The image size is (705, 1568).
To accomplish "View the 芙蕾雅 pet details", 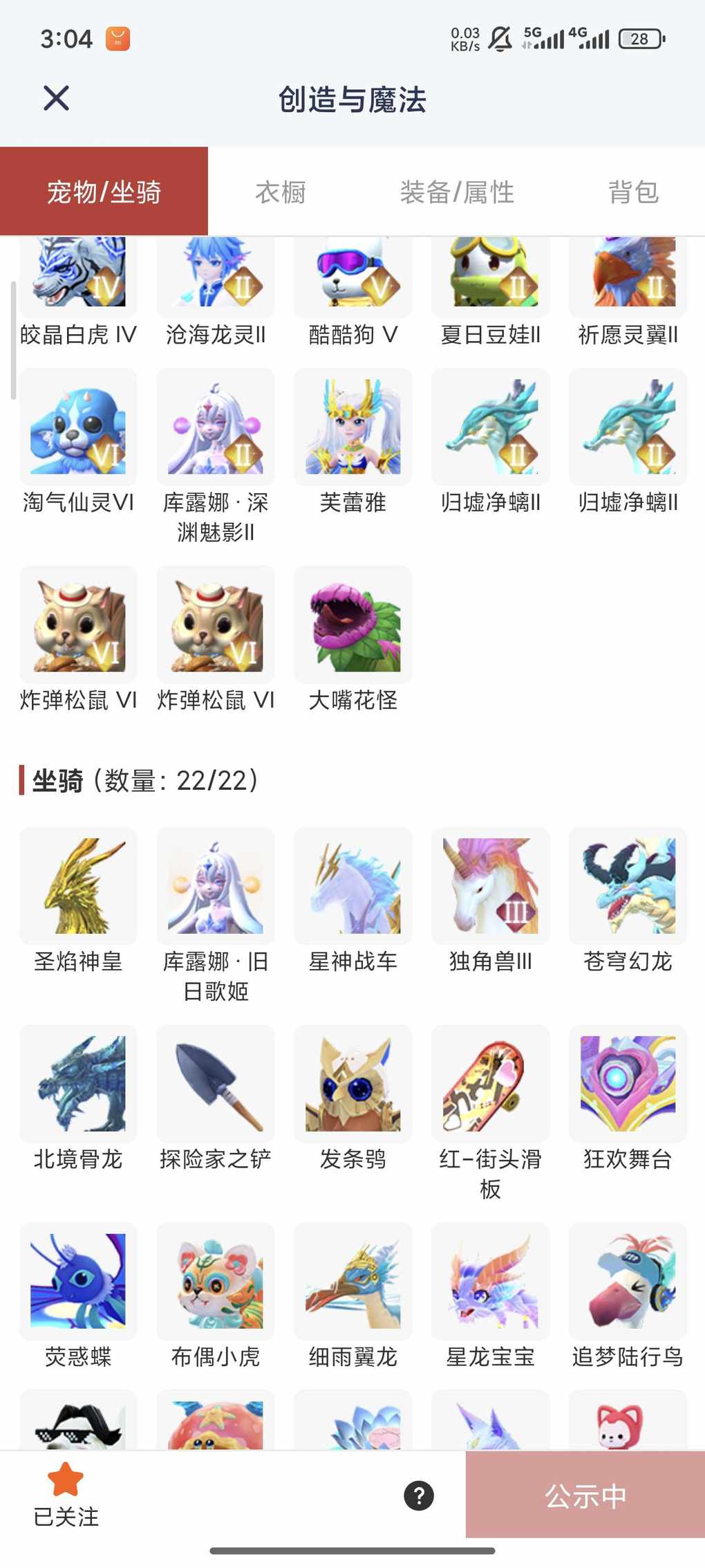I will [x=353, y=427].
